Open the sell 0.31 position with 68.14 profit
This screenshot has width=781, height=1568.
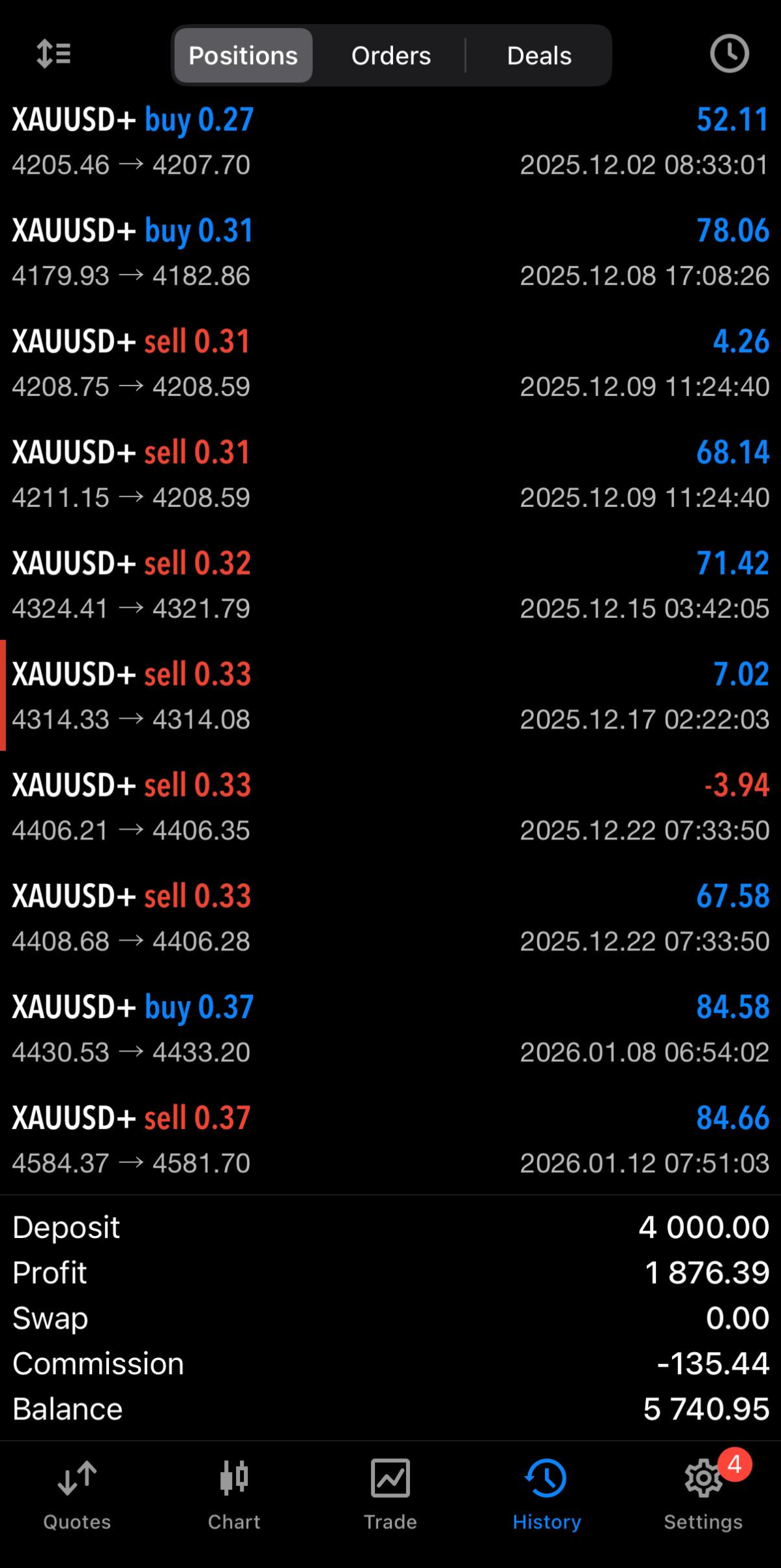click(390, 474)
